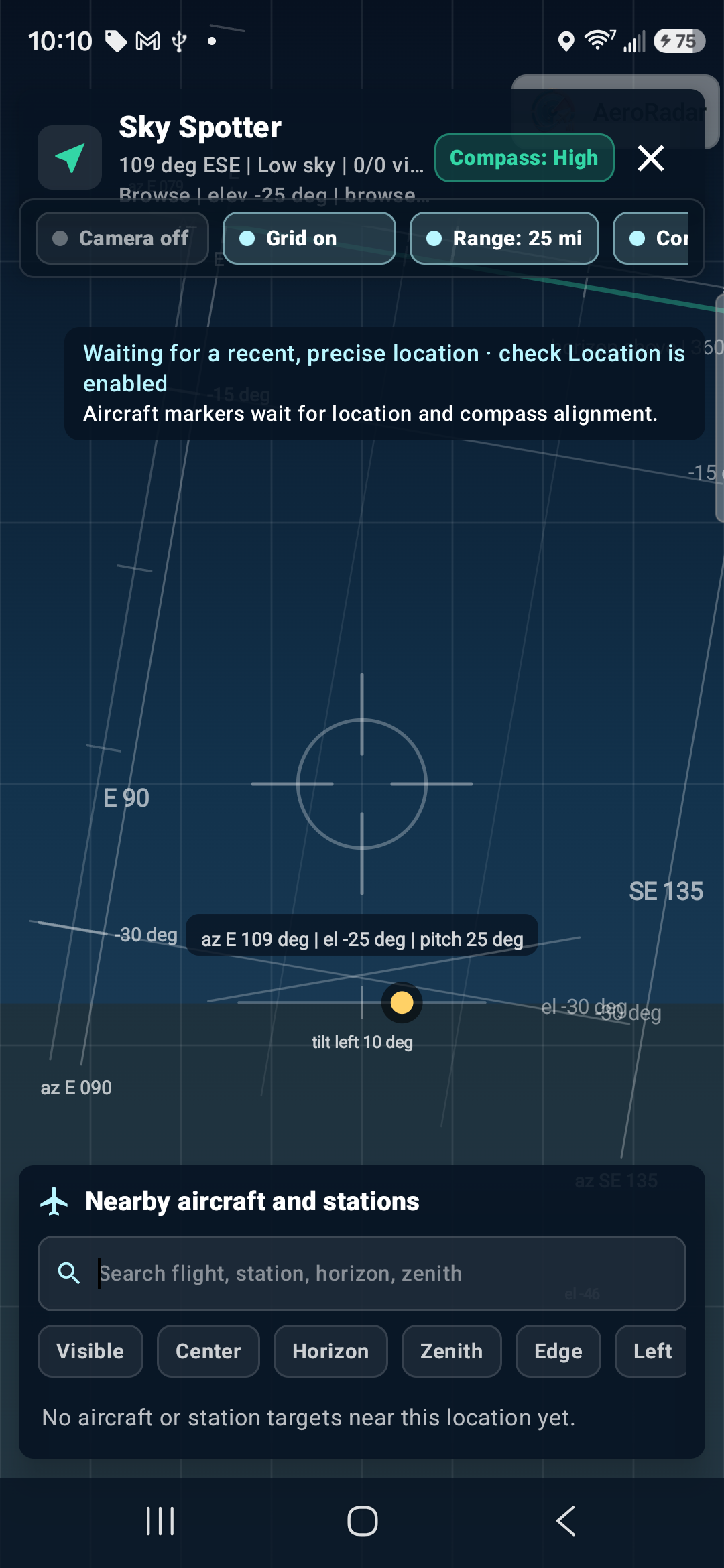724x1568 pixels.
Task: Select the Visible filter chip
Action: tap(90, 1351)
